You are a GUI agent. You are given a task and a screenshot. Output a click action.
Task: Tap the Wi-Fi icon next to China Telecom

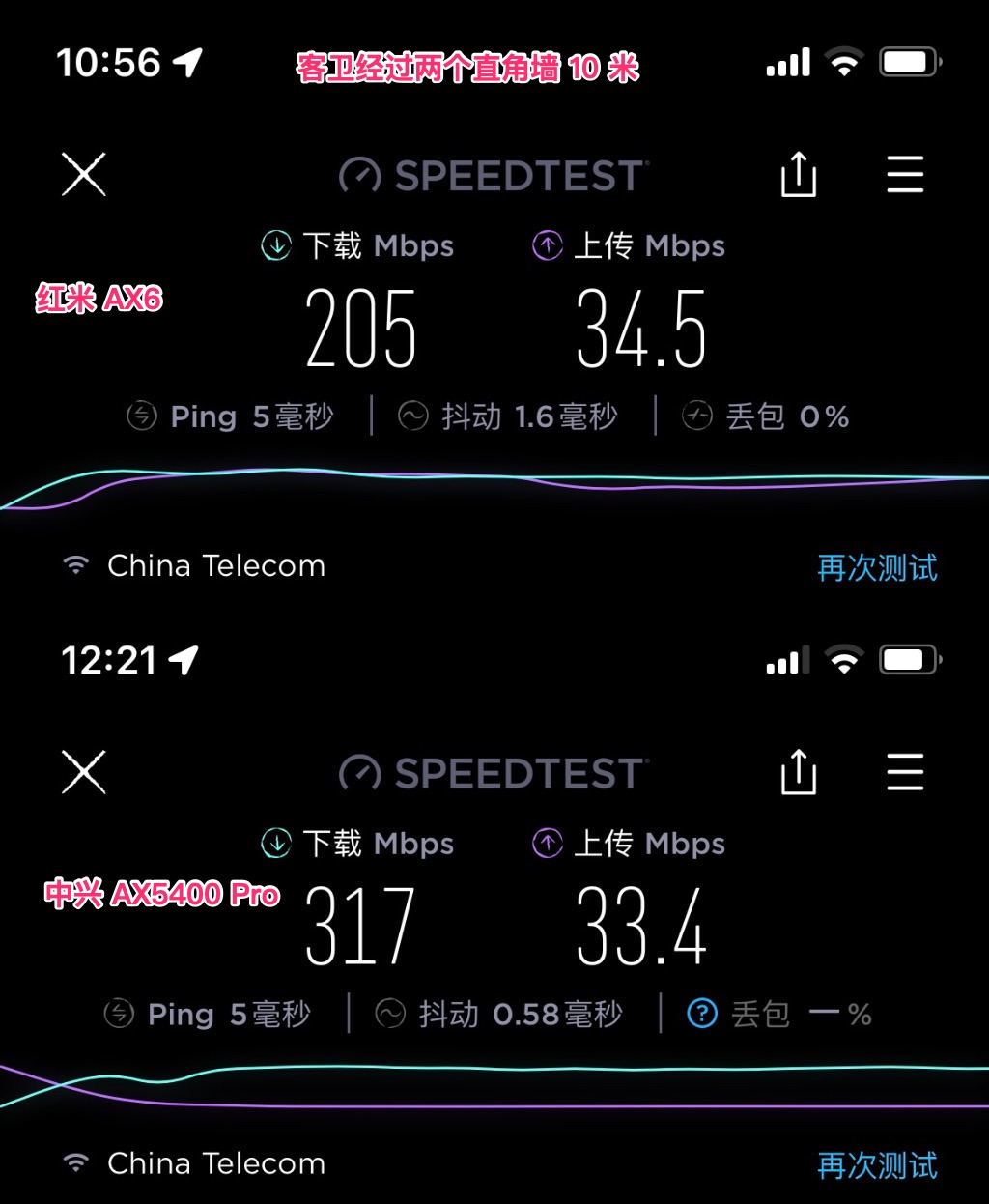point(75,565)
